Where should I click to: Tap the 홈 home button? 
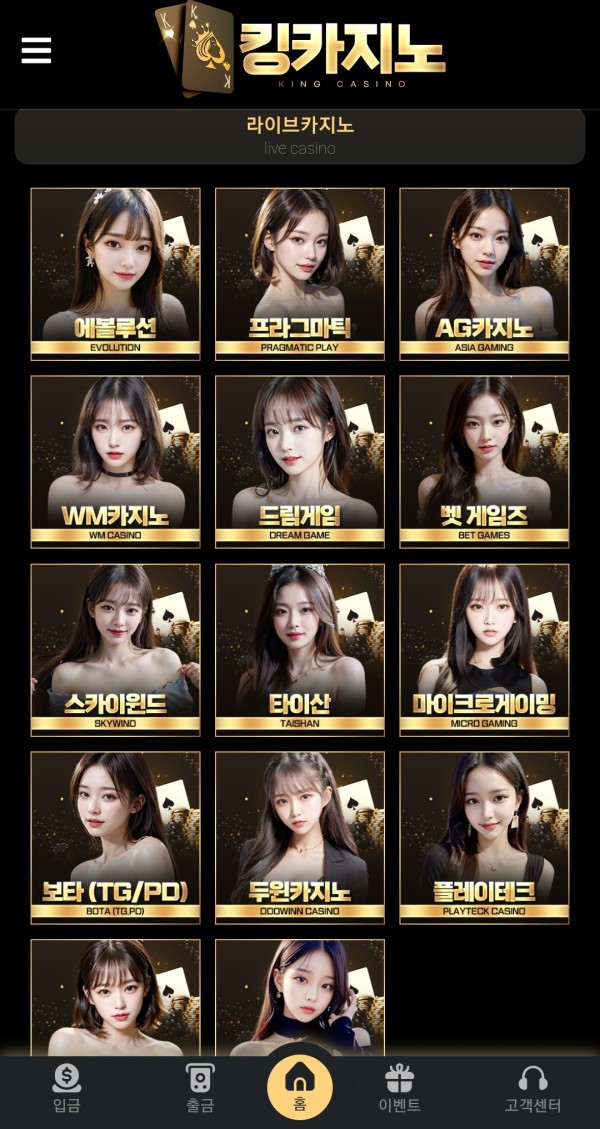coord(300,1086)
